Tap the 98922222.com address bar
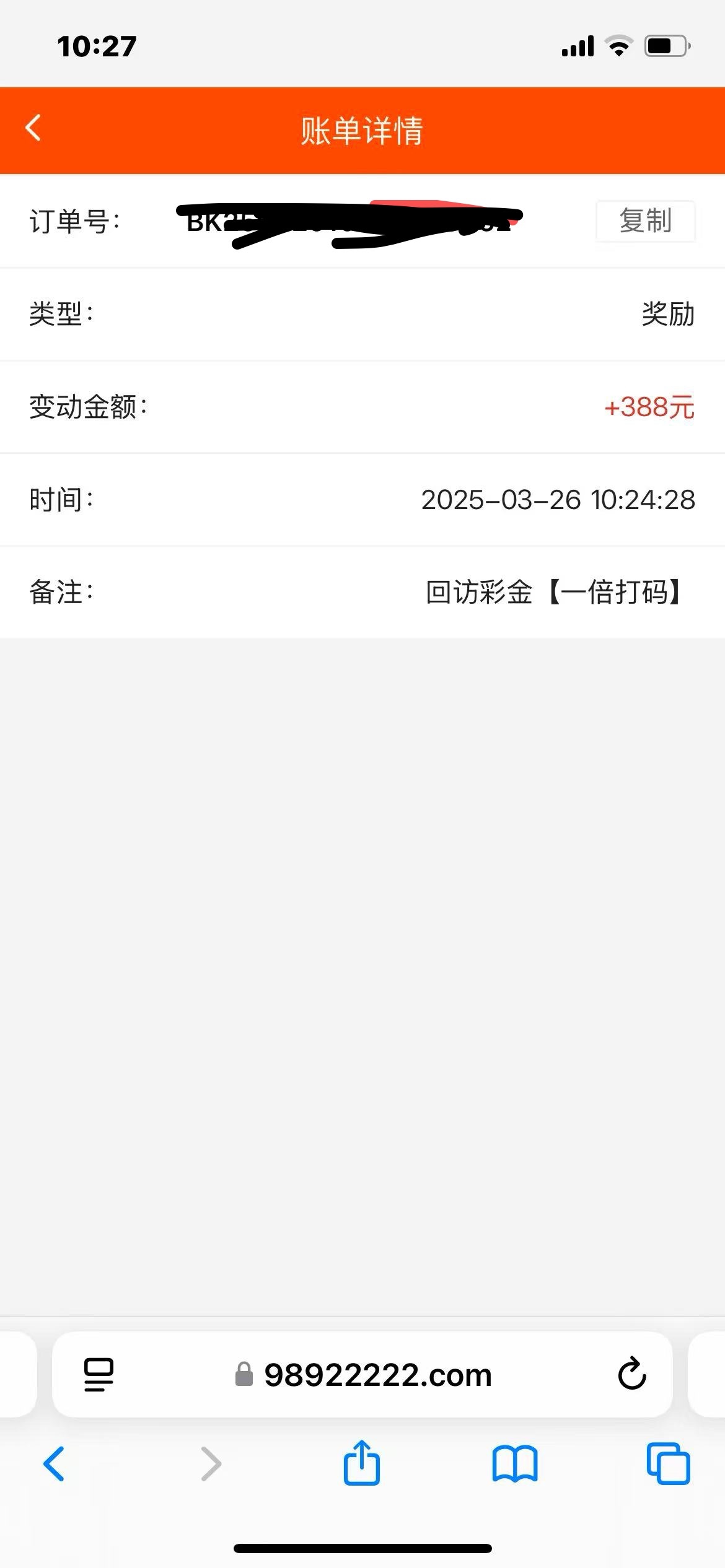 point(378,1374)
